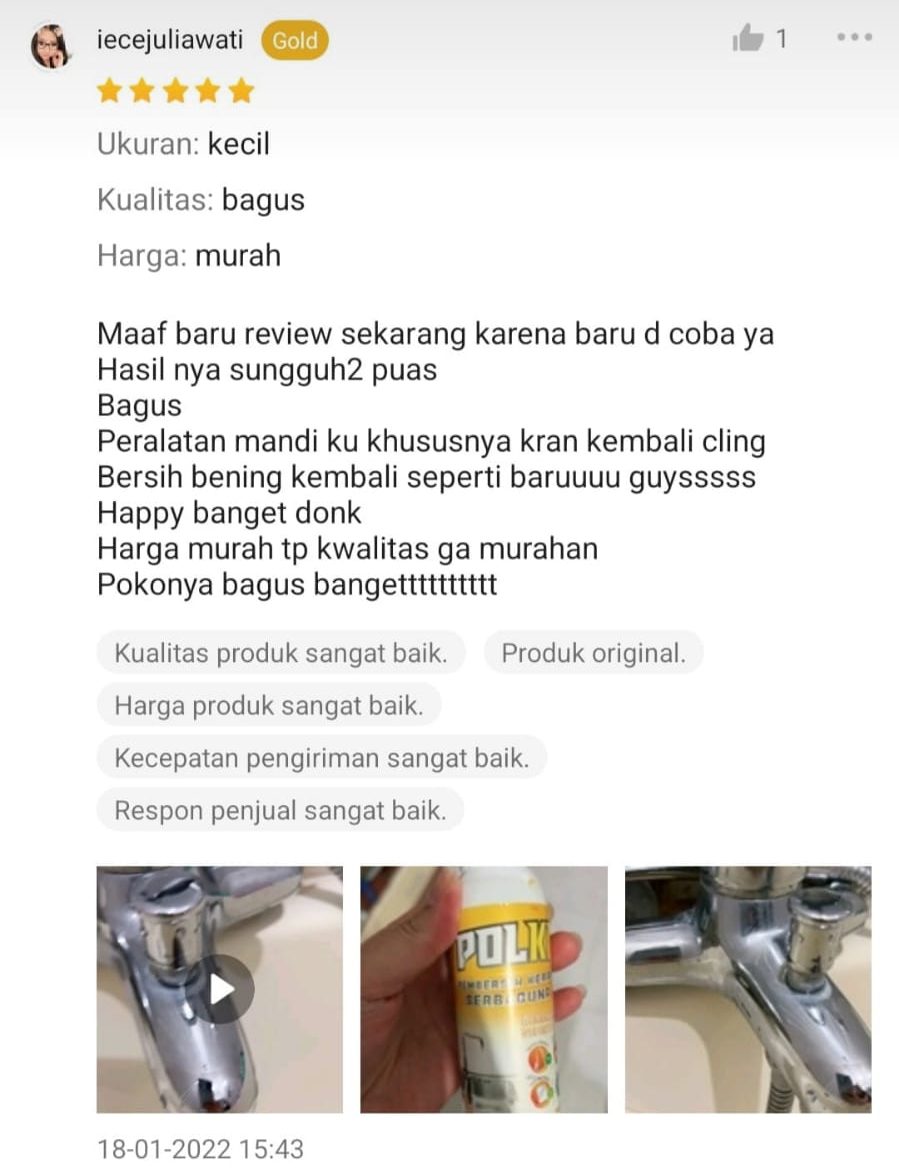Open the third review photo of the faucet
Image resolution: width=899 pixels, height=1171 pixels.
(748, 989)
